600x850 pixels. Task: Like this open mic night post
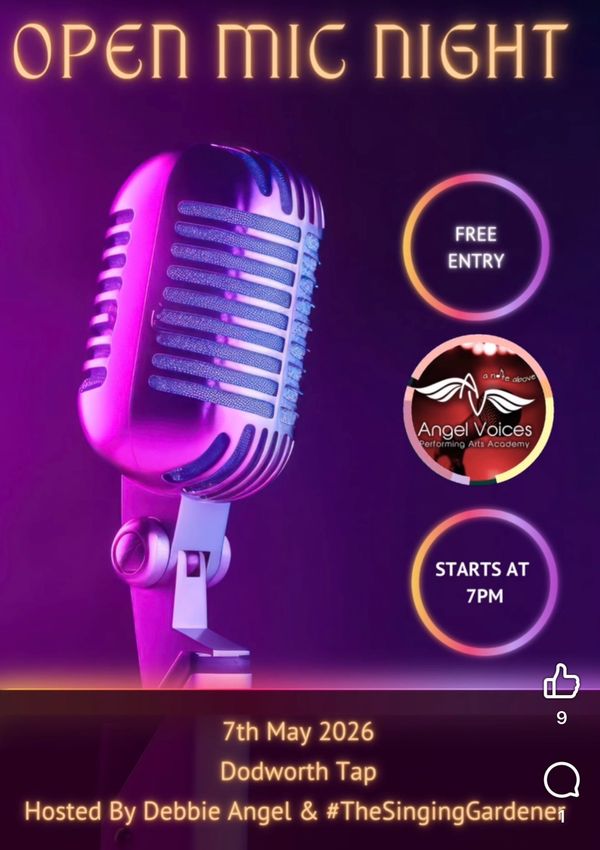point(561,682)
